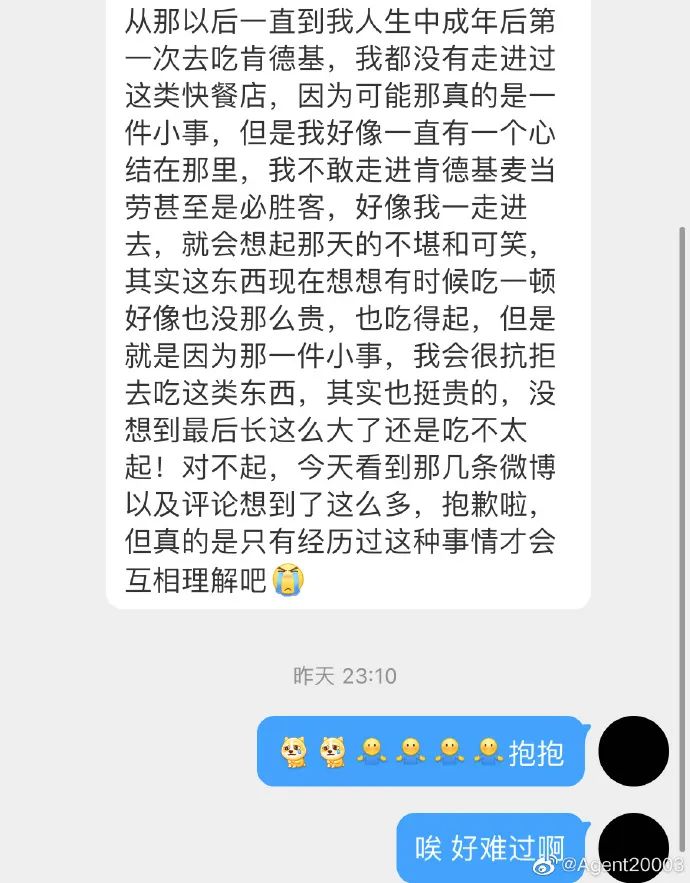This screenshot has width=690, height=883.
Task: Open sender's avatar beside the 抱抱 message
Action: pyautogui.click(x=633, y=751)
